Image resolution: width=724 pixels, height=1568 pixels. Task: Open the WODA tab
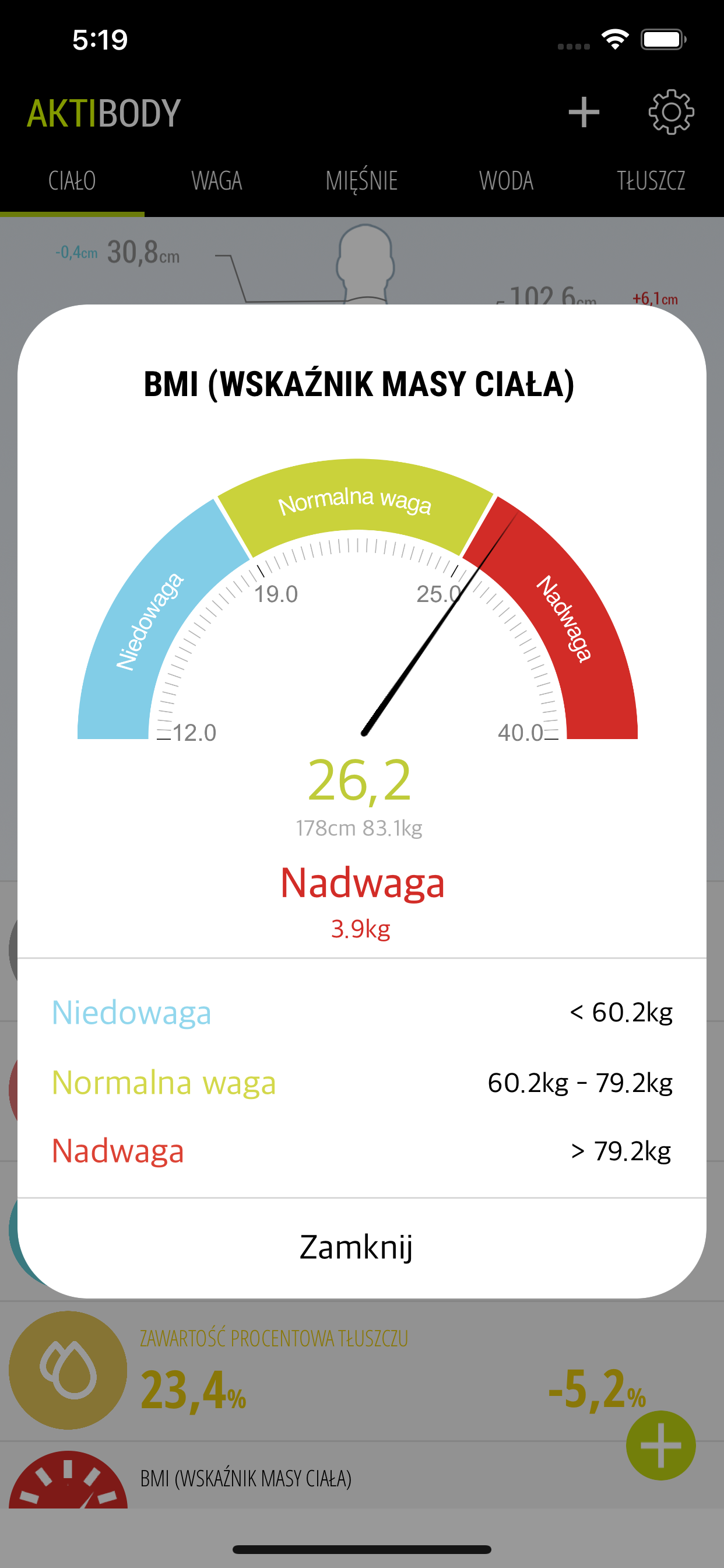tap(506, 181)
